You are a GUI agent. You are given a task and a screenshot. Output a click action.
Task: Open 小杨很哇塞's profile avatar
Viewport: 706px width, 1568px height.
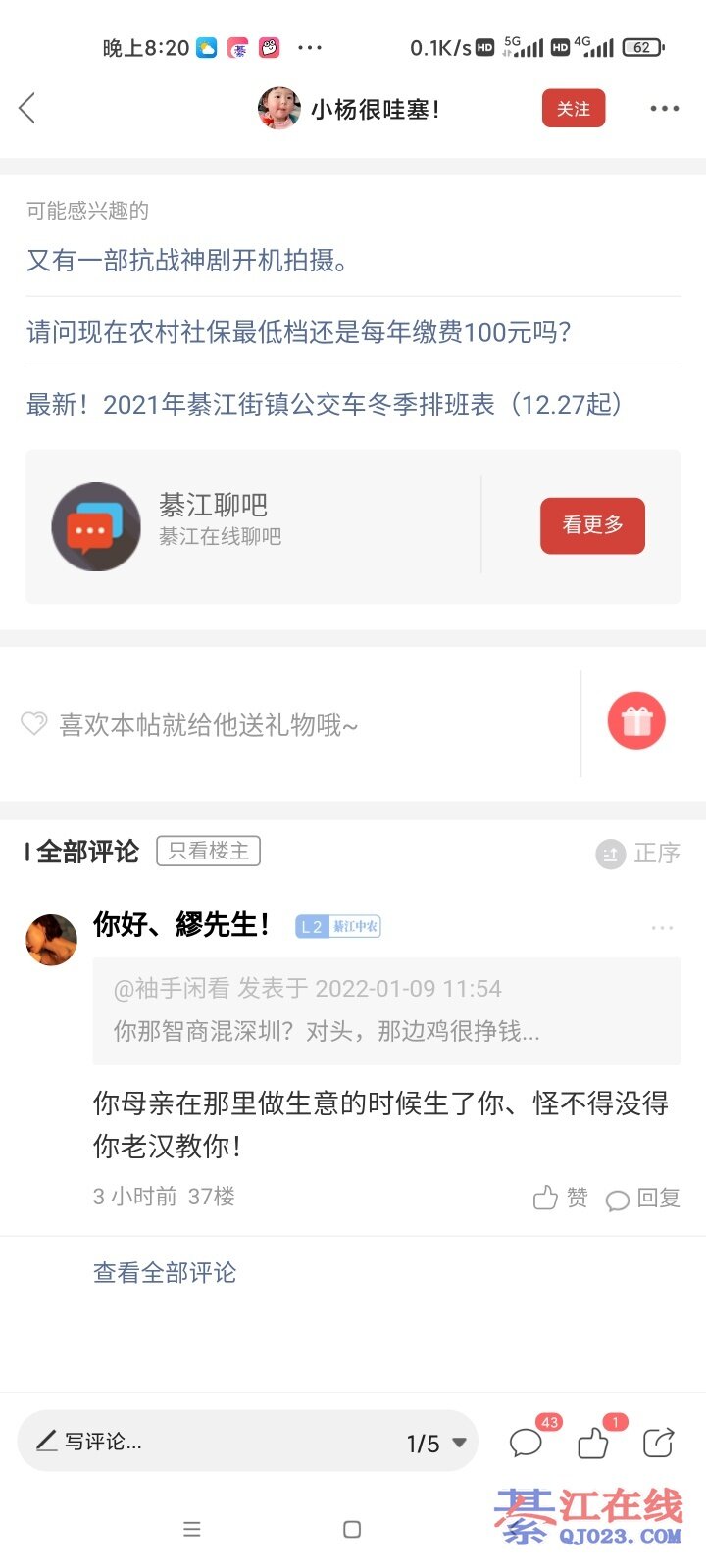pyautogui.click(x=278, y=108)
